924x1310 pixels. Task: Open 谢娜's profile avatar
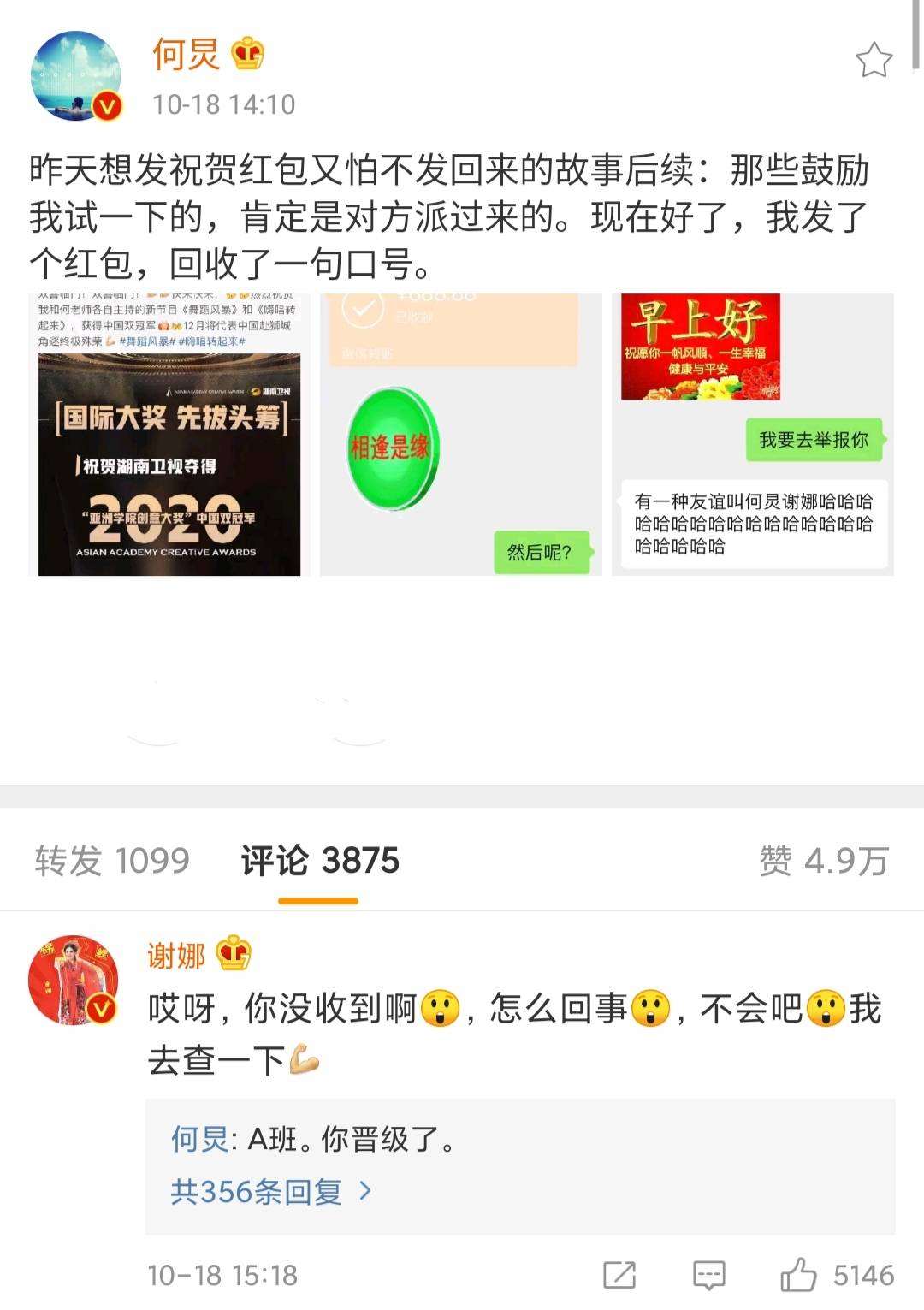tap(74, 980)
